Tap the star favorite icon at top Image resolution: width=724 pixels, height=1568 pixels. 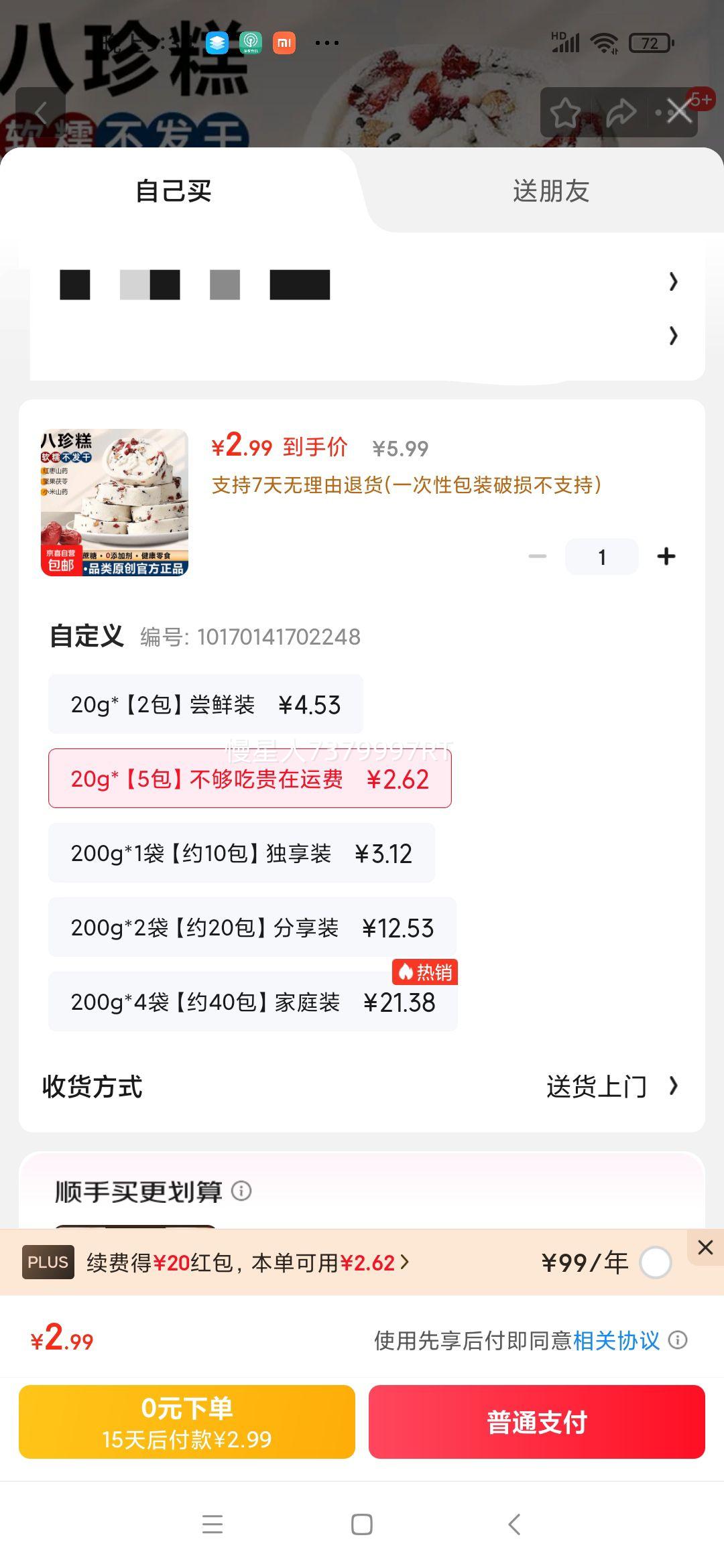566,111
